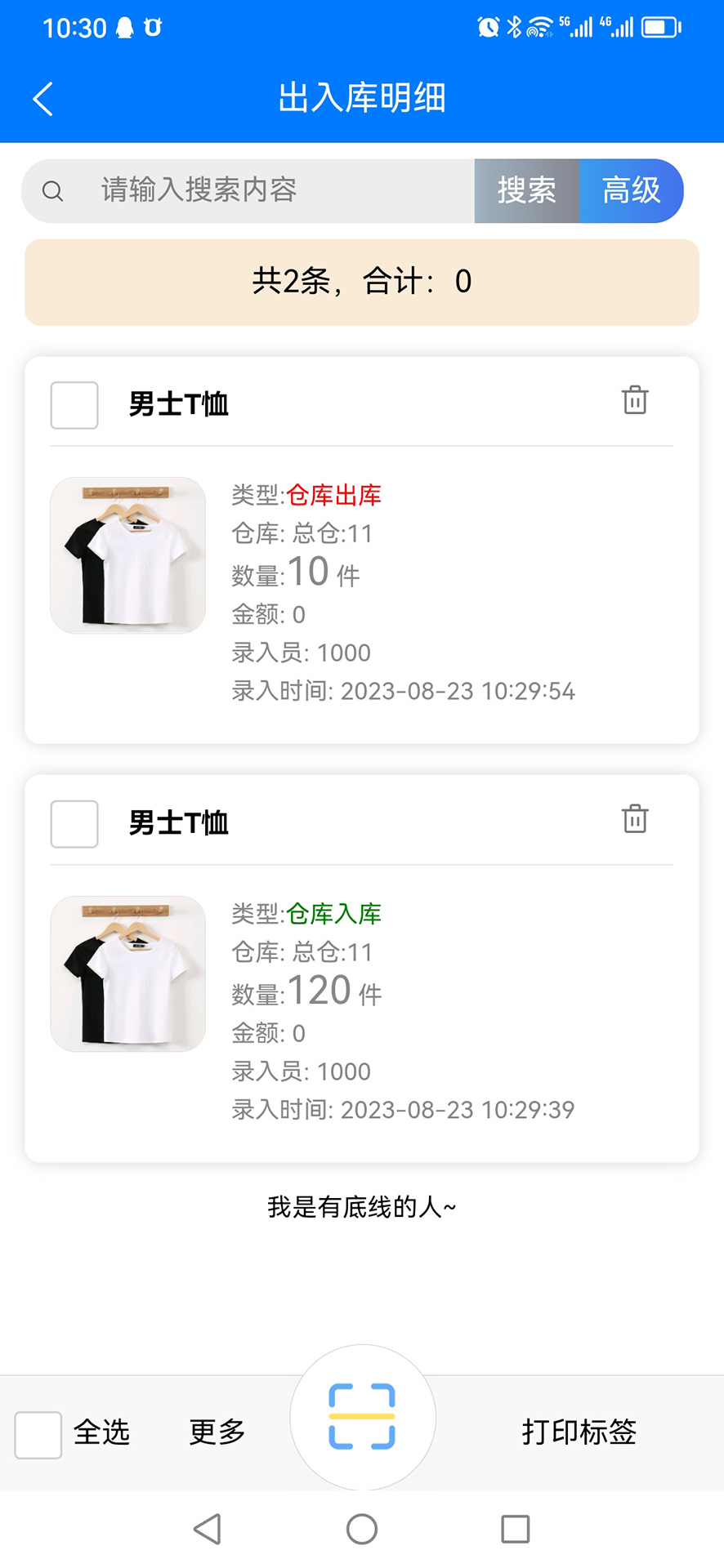Open recent apps with the square button

click(514, 1529)
